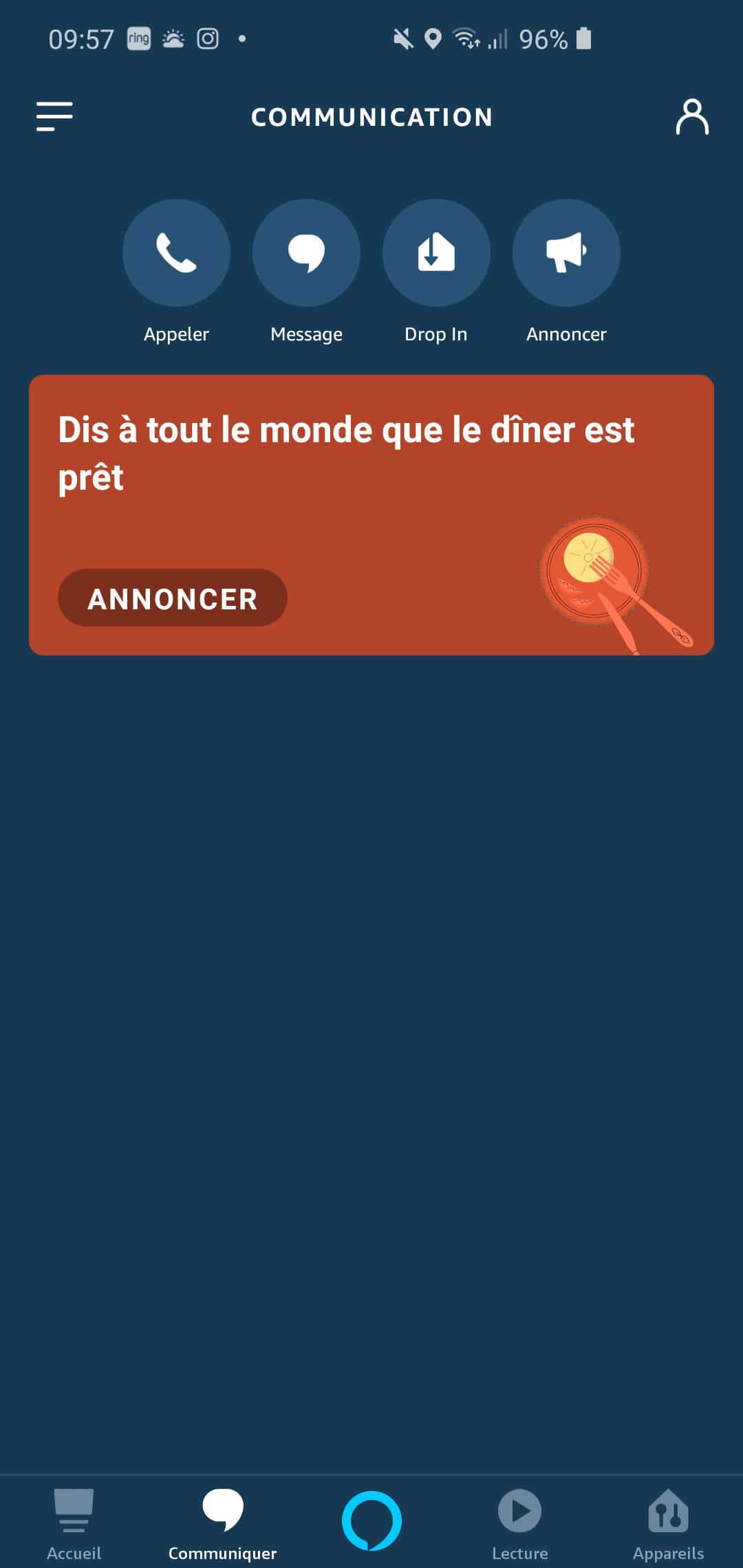Open the hamburger menu
Viewport: 743px width, 1568px height.
point(54,116)
